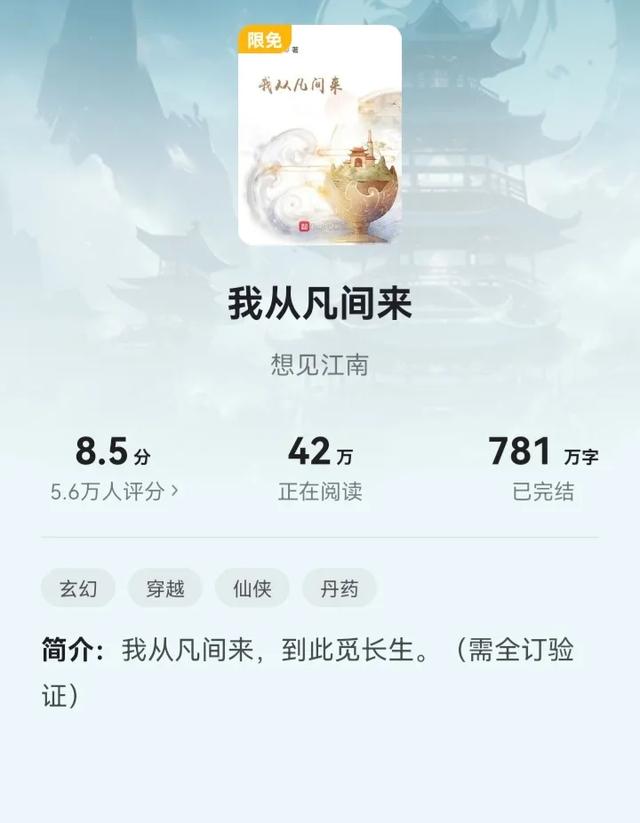Open author 想见江南's page
This screenshot has width=640, height=823.
[x=319, y=364]
